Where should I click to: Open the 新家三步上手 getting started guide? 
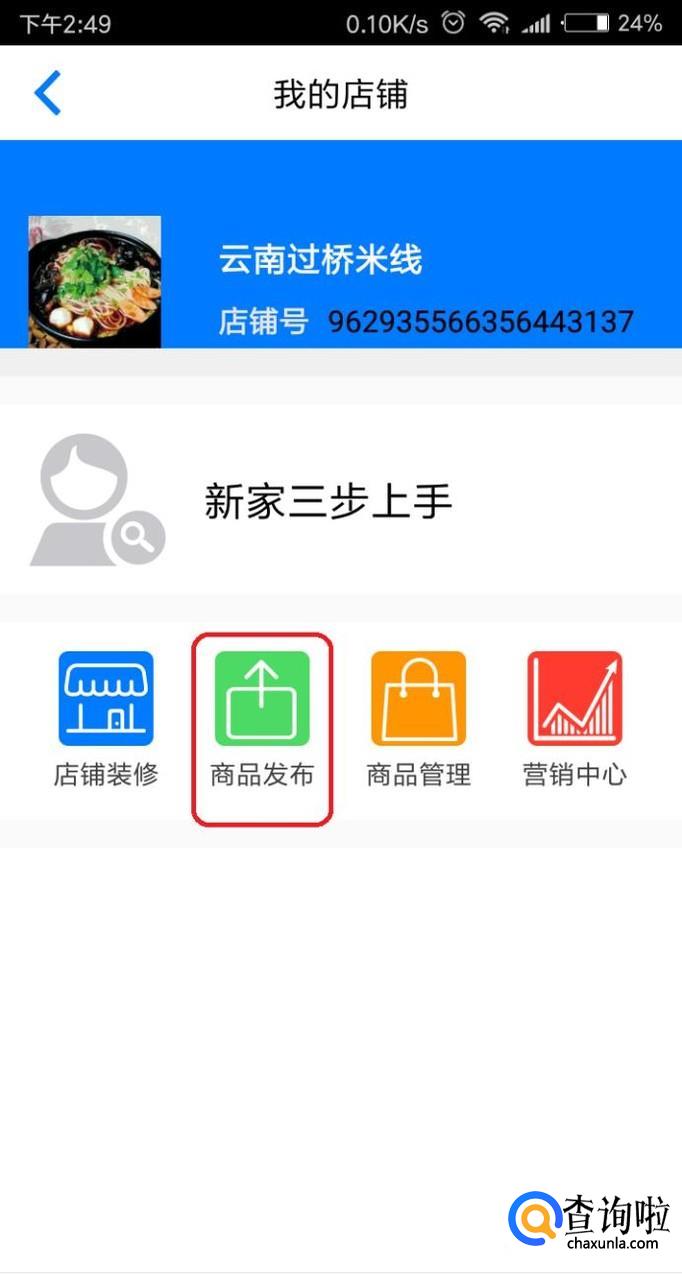pos(341,500)
